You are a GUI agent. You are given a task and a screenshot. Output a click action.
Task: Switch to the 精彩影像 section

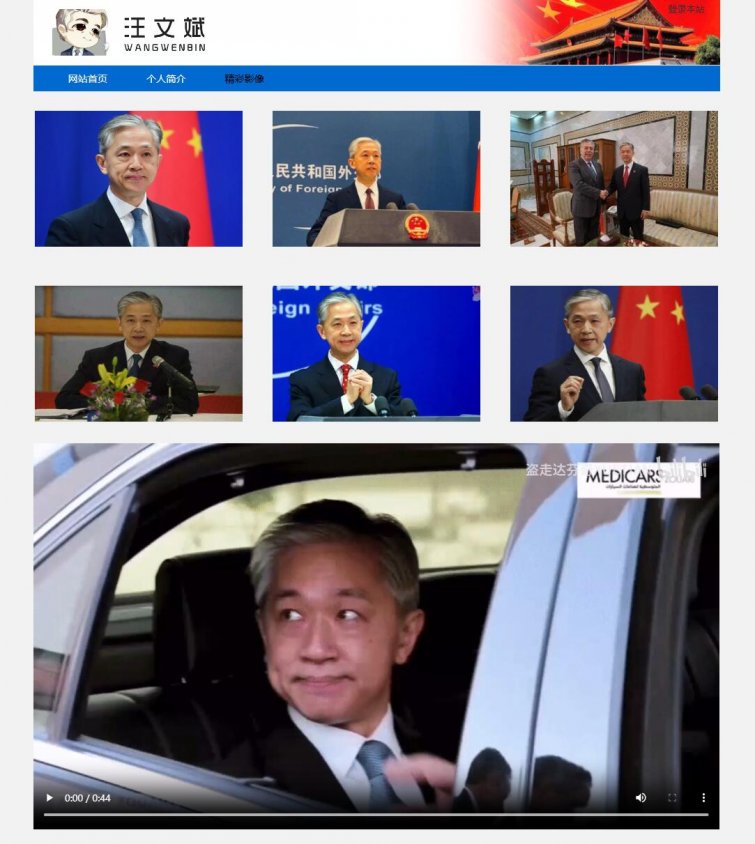(244, 79)
